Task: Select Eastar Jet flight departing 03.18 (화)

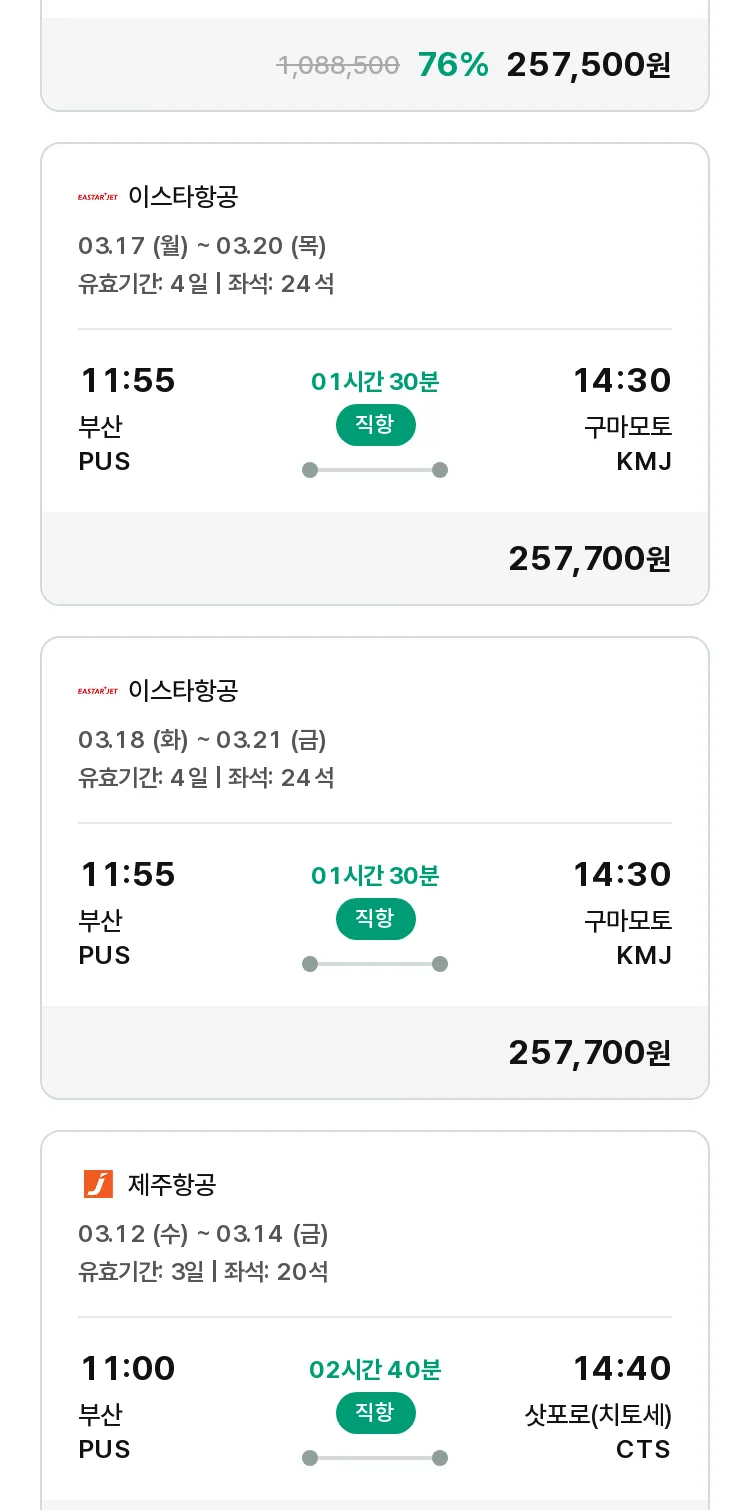Action: 375,868
